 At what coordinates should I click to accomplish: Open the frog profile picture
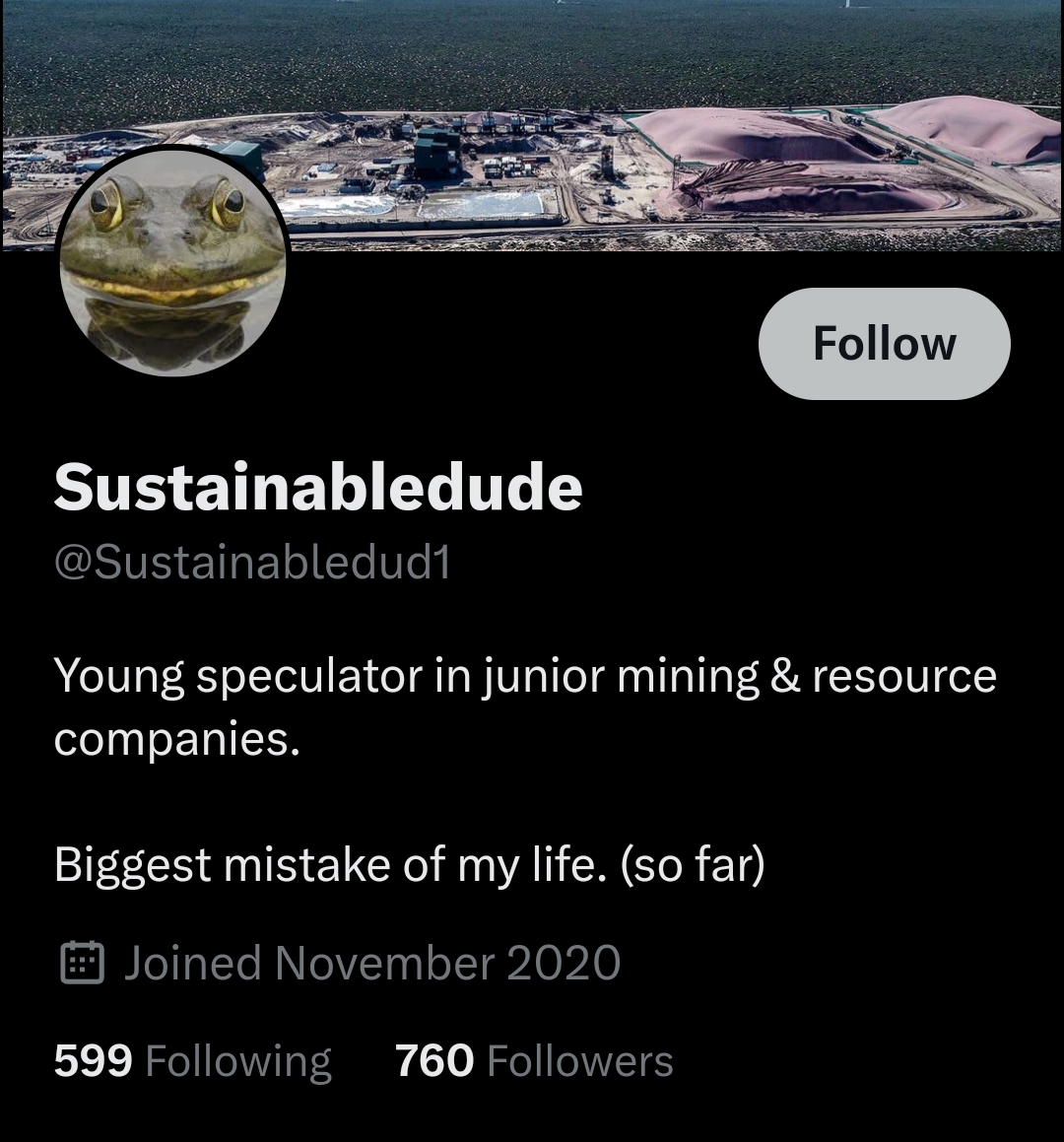(173, 263)
